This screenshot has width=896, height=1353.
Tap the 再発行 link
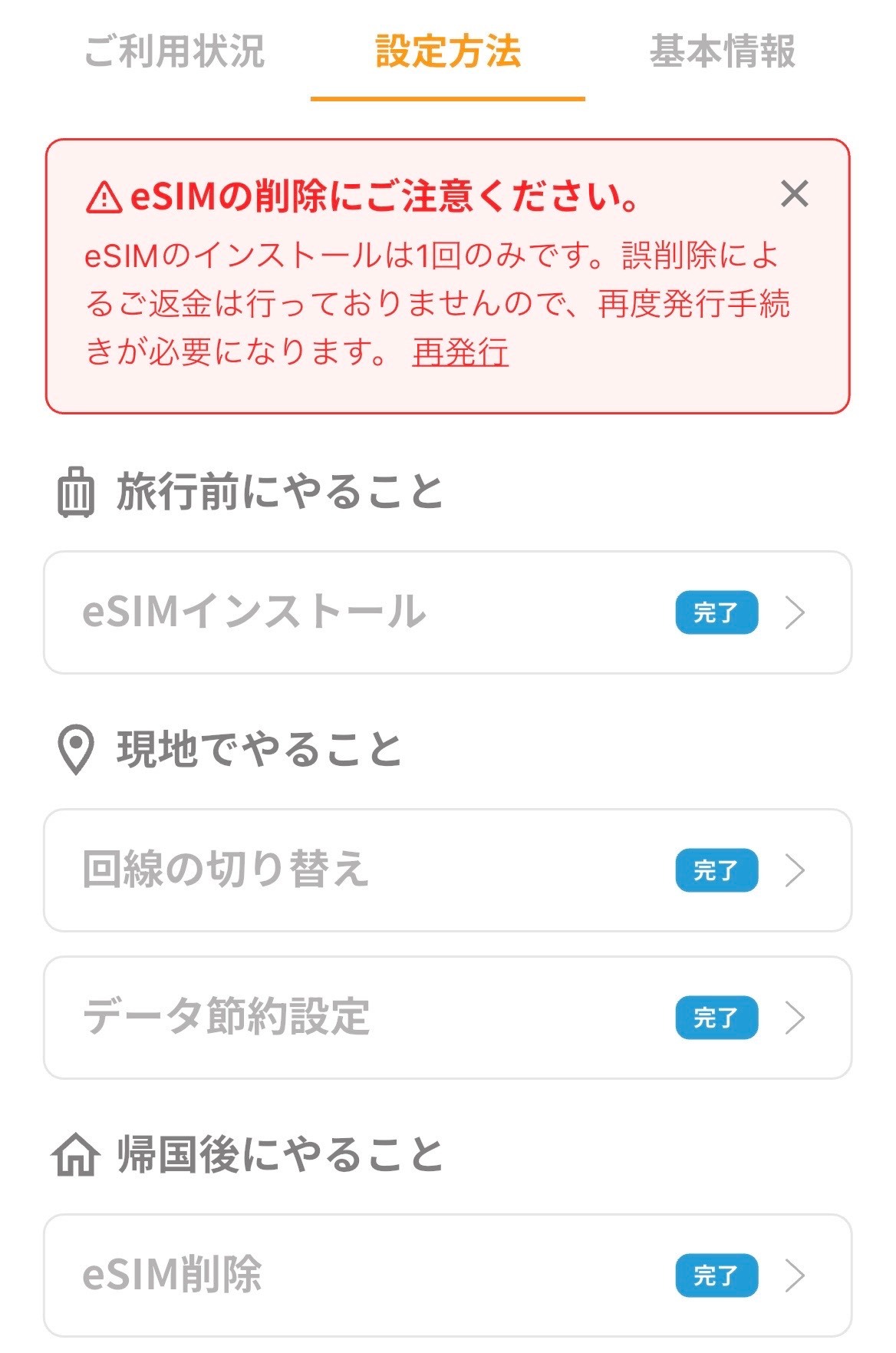(x=460, y=352)
